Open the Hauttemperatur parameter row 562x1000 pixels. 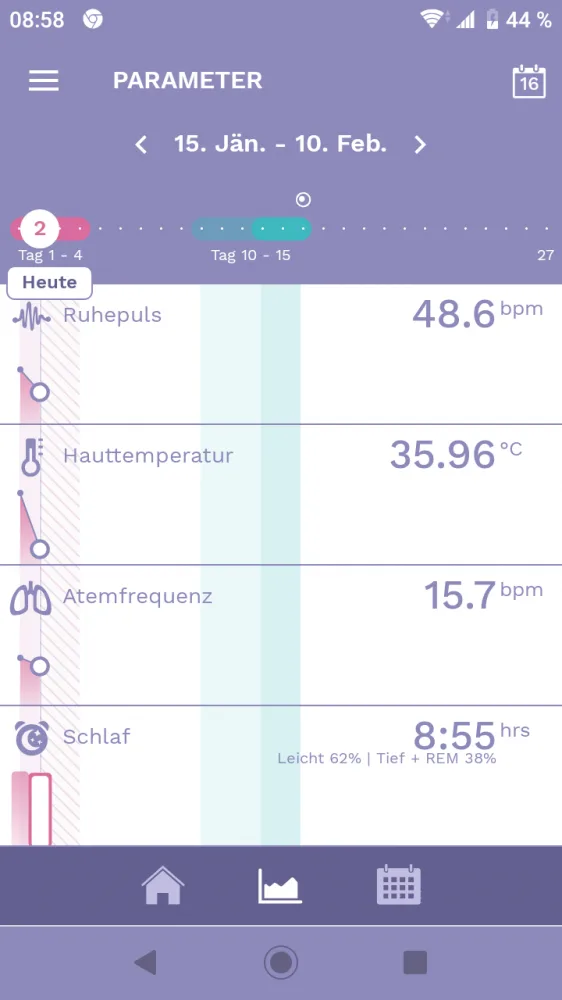tap(281, 494)
